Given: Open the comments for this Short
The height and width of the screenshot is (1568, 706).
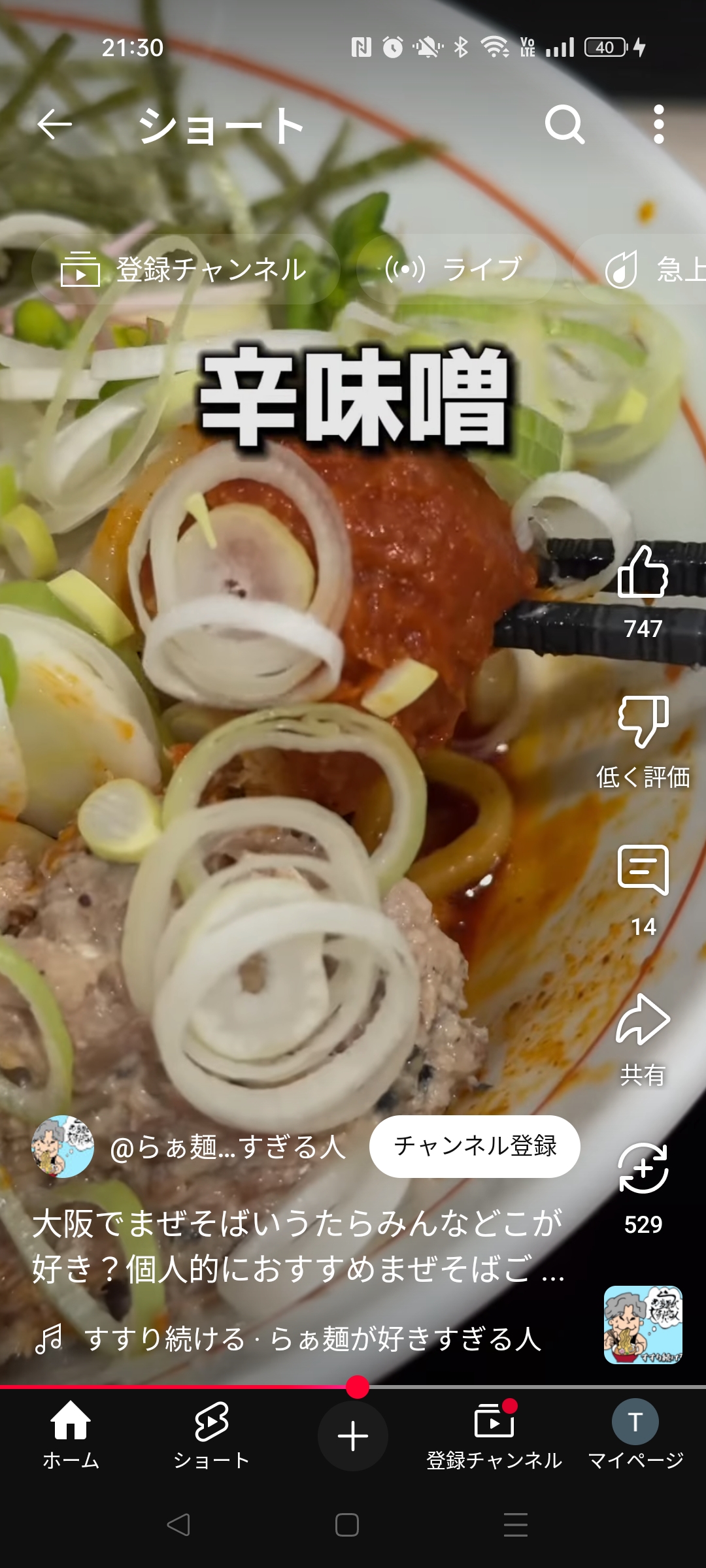Looking at the screenshot, I should (x=643, y=871).
